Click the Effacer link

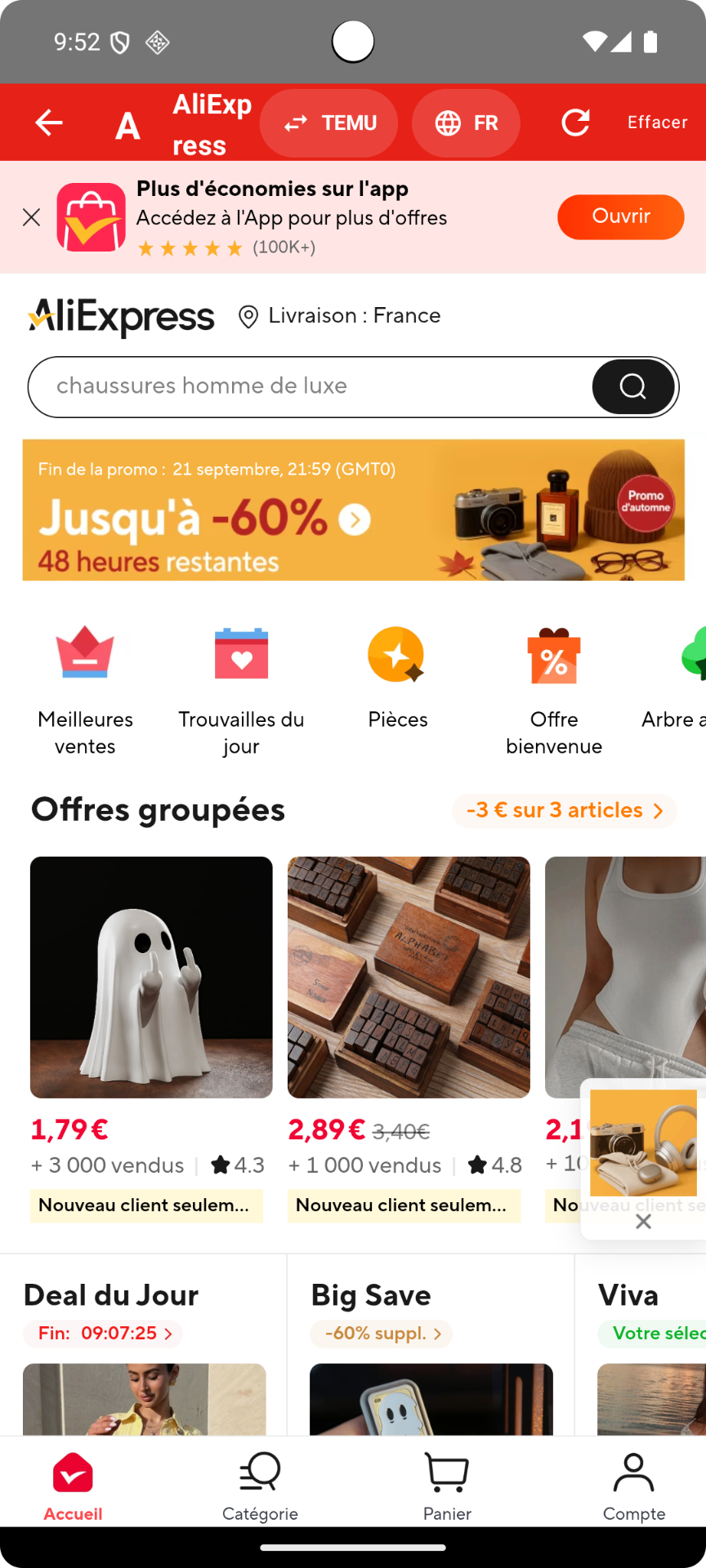(x=657, y=122)
